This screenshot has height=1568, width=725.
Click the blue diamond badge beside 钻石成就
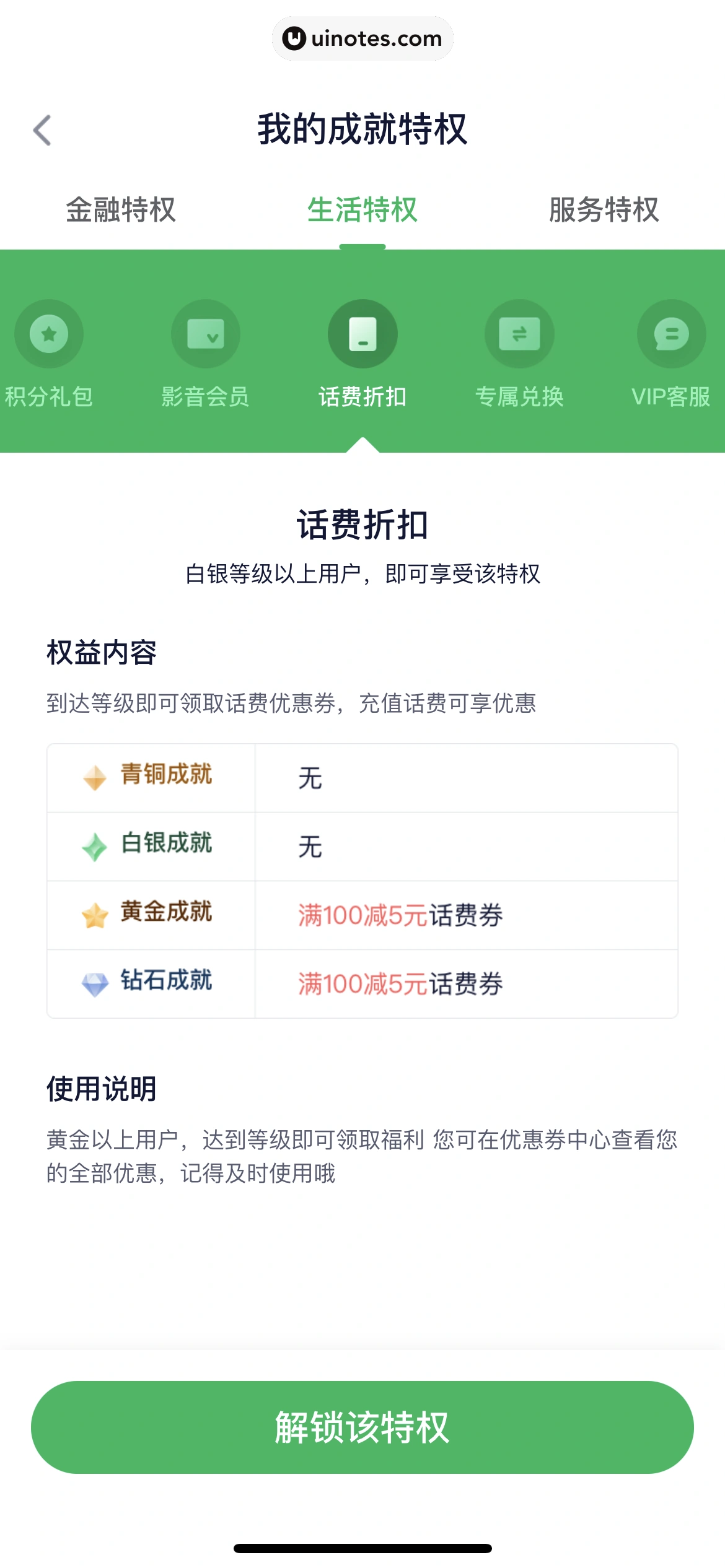click(x=94, y=983)
